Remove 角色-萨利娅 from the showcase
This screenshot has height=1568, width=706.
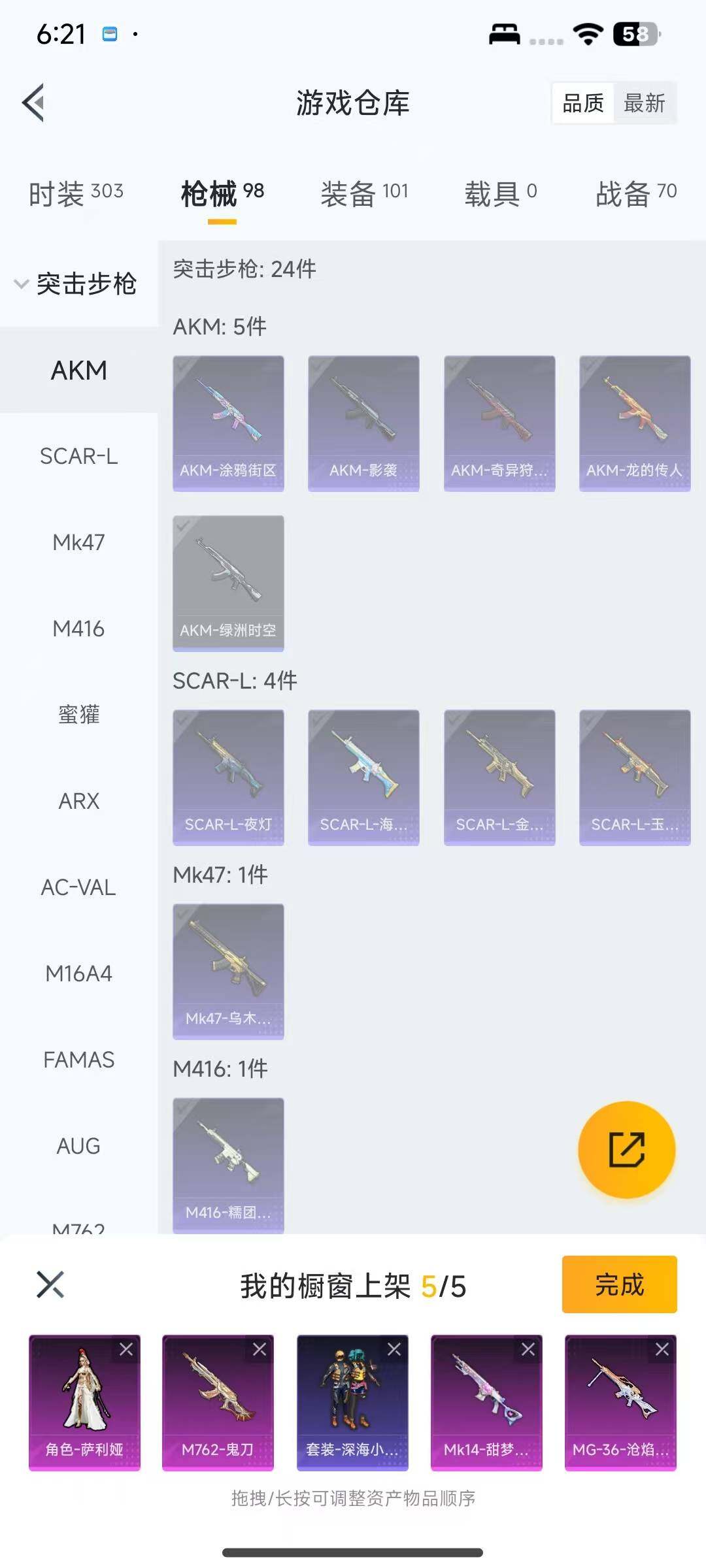click(126, 1349)
